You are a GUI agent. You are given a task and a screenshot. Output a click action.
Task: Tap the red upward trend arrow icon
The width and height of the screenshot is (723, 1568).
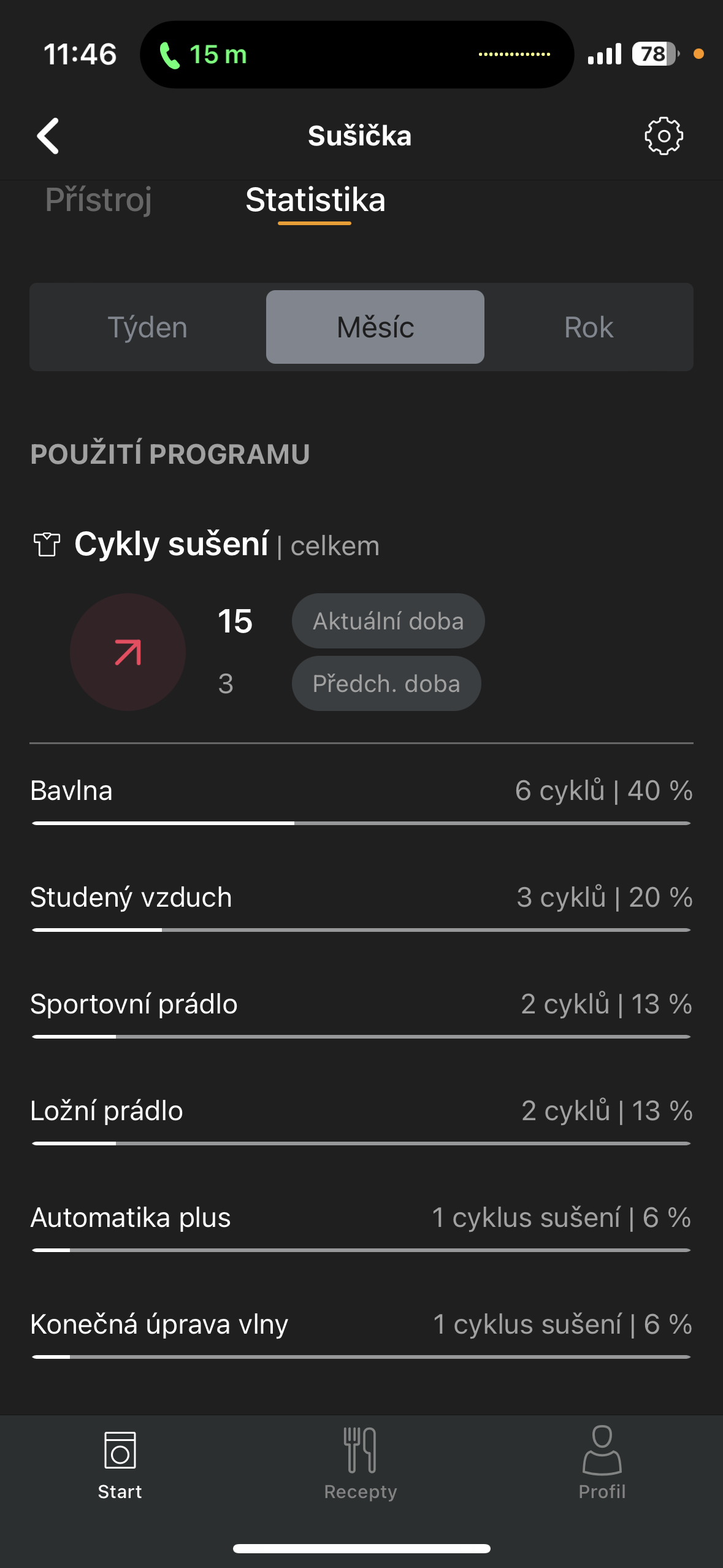coord(128,652)
